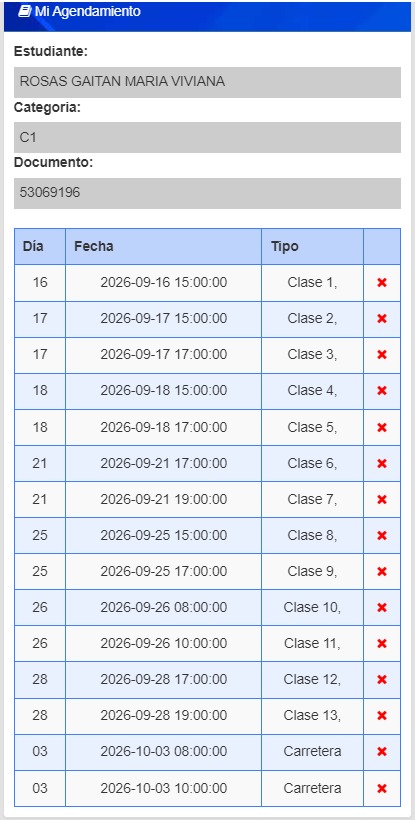Cancel Clase 11 at 10:00
This screenshot has width=415, height=820.
tap(382, 643)
